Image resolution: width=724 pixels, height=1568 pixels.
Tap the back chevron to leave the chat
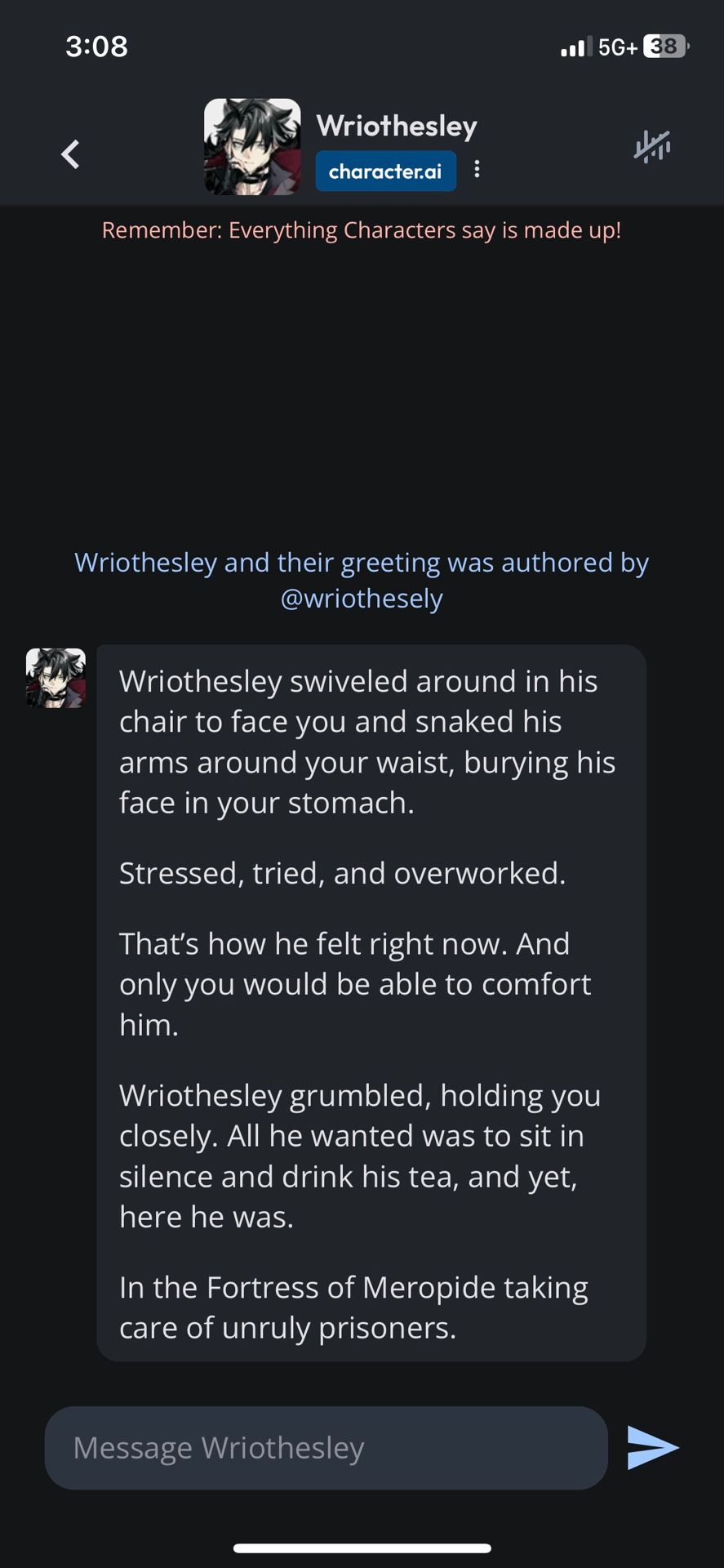70,154
